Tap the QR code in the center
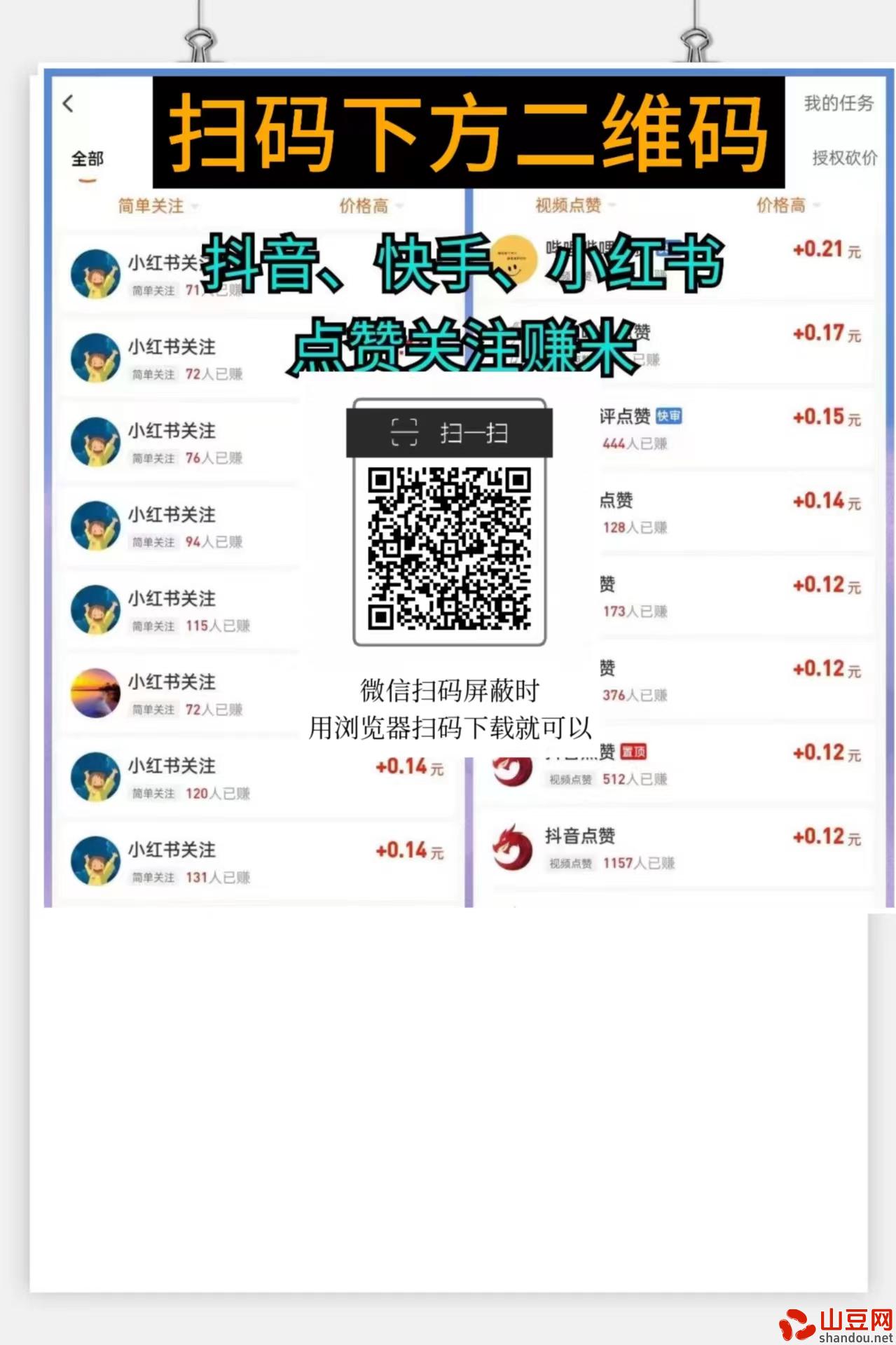Screen dimensions: 896x1345 tap(450, 551)
